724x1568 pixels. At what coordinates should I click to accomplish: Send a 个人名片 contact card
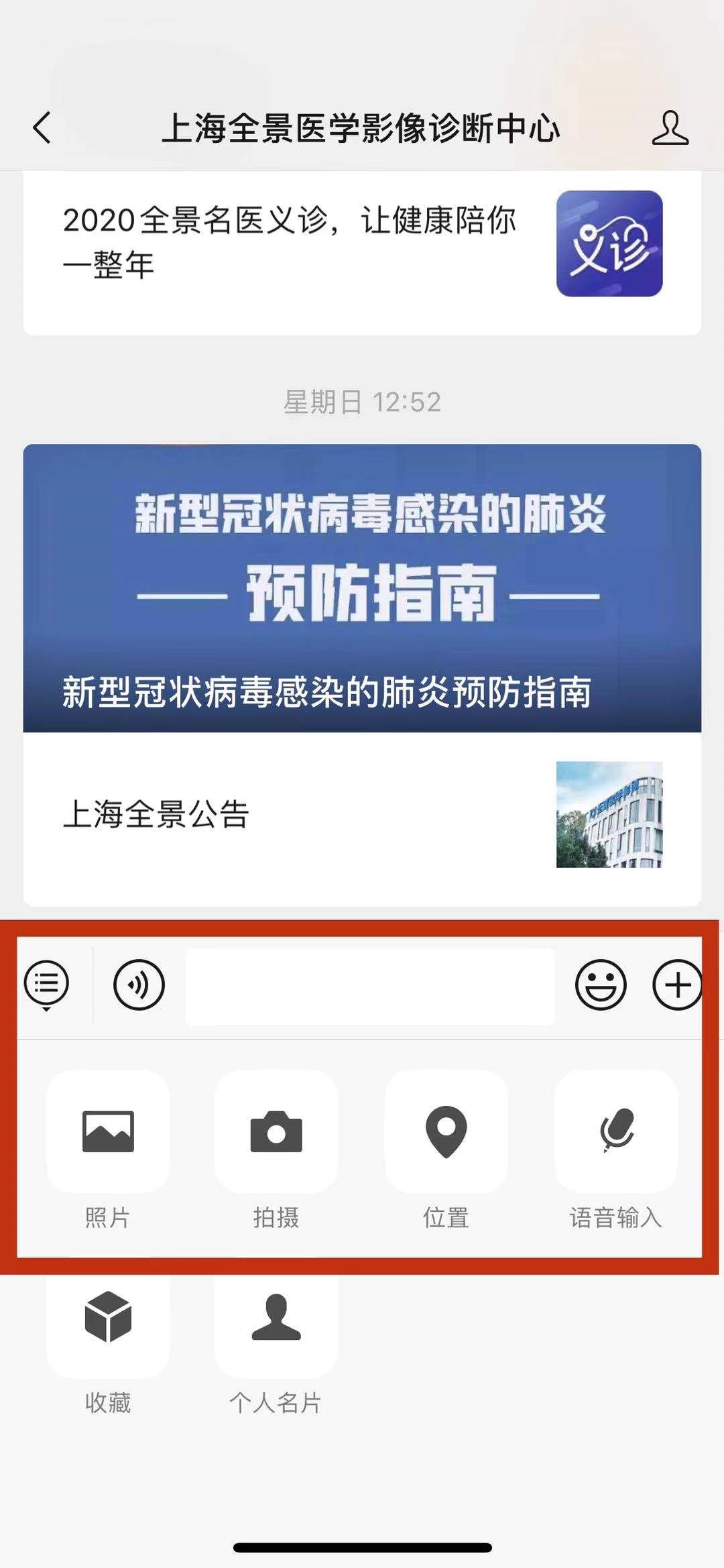point(276,1318)
